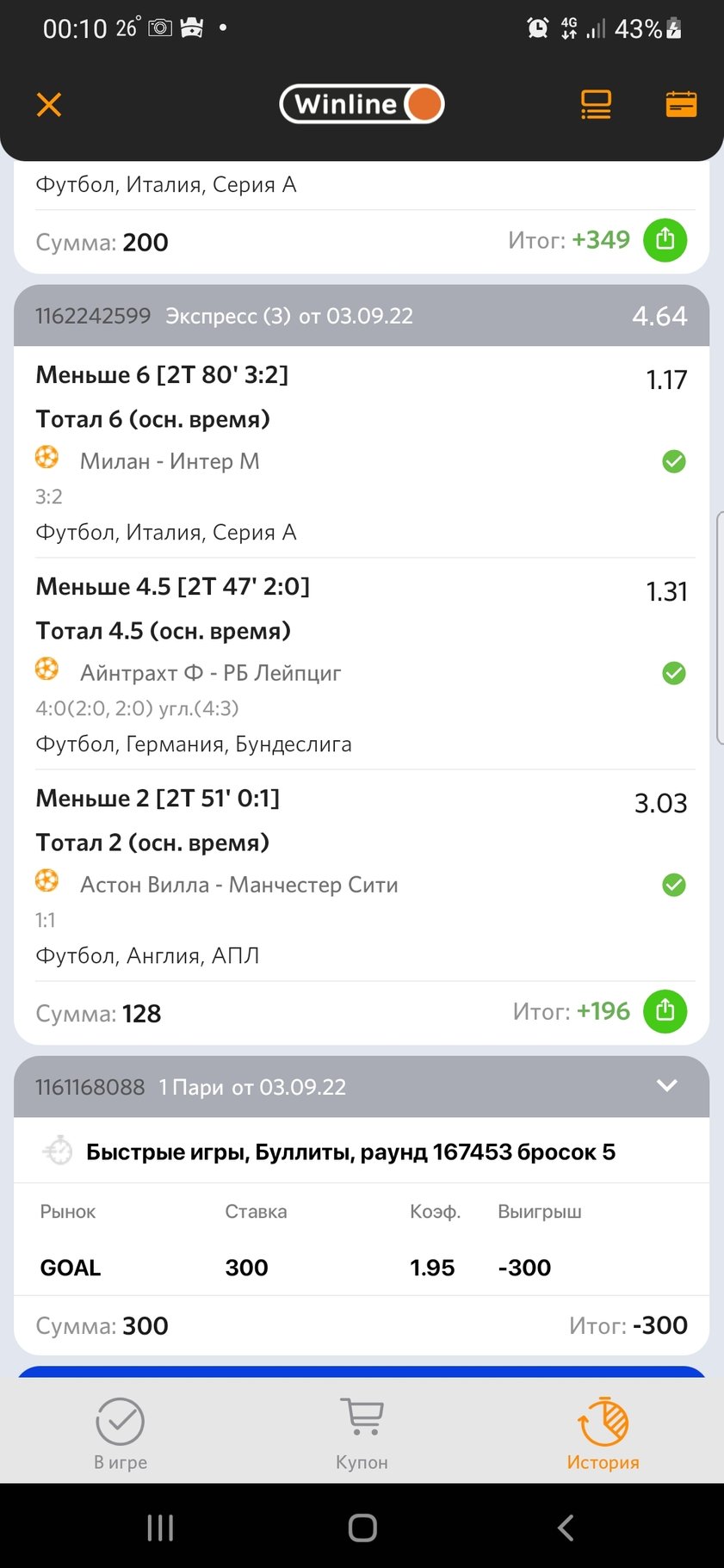Collapse the 1 Пари bet 1161168088
This screenshot has height=1568, width=724.
(x=667, y=1086)
